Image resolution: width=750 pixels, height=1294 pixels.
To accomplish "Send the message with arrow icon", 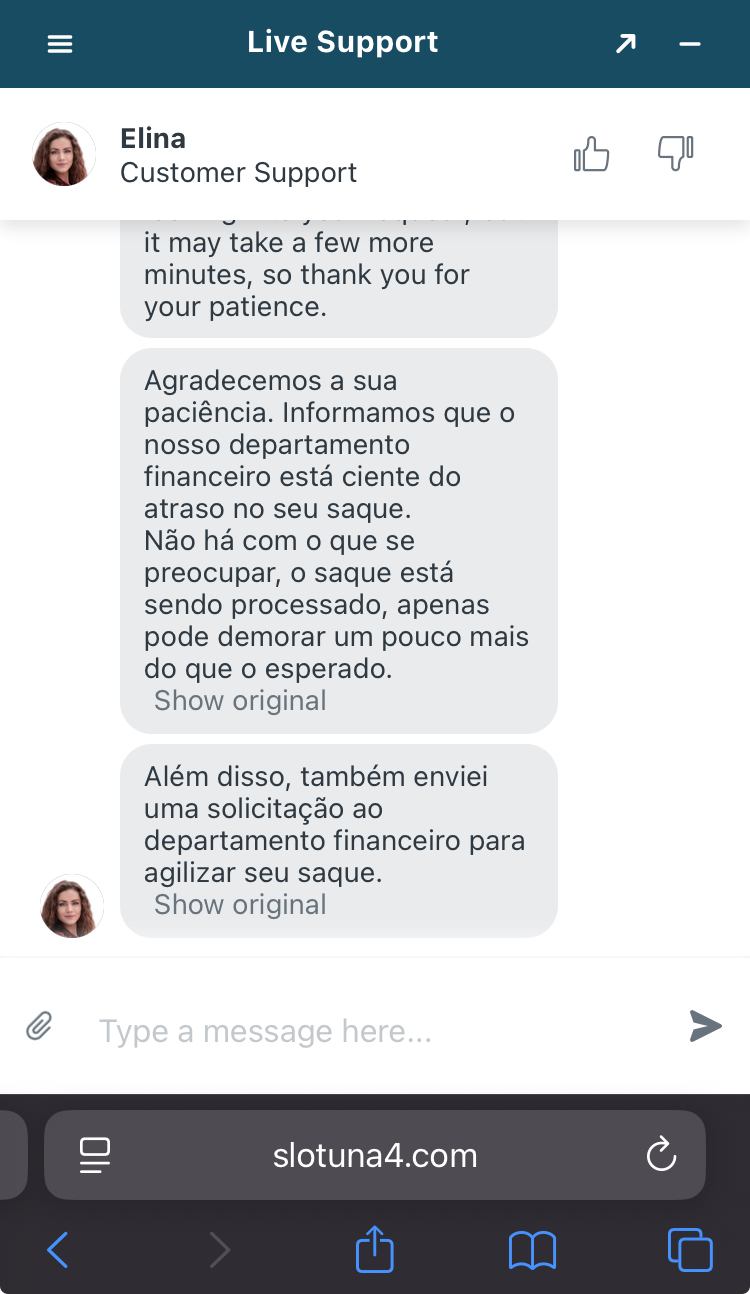I will [x=705, y=1026].
